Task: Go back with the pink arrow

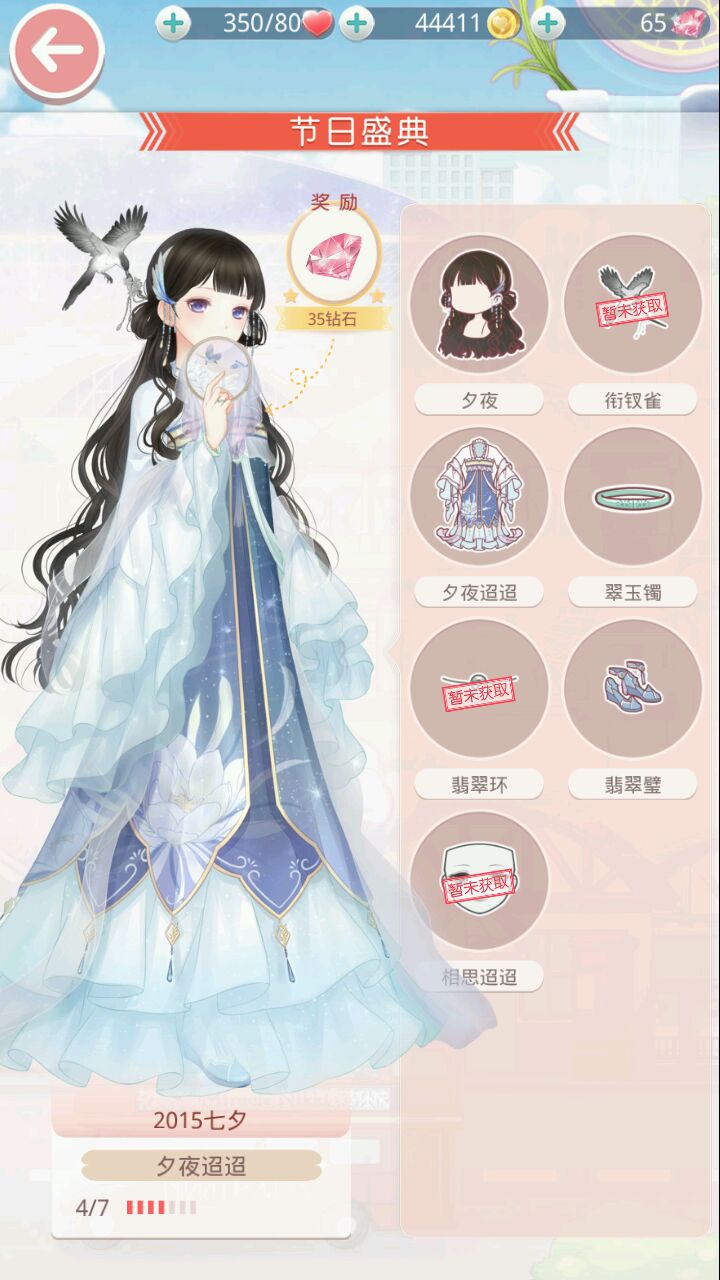Action: click(x=56, y=52)
